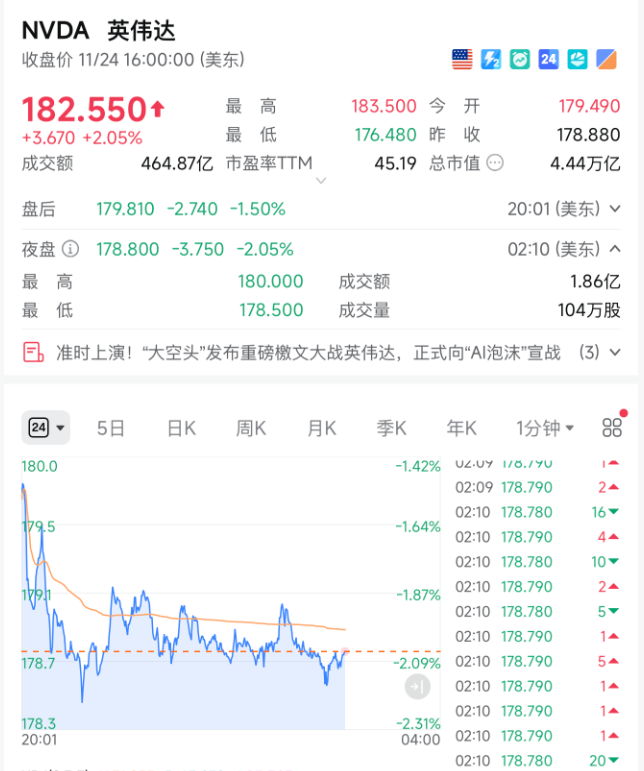Show info about 夜盘 trading
The image size is (644, 771).
[x=71, y=249]
